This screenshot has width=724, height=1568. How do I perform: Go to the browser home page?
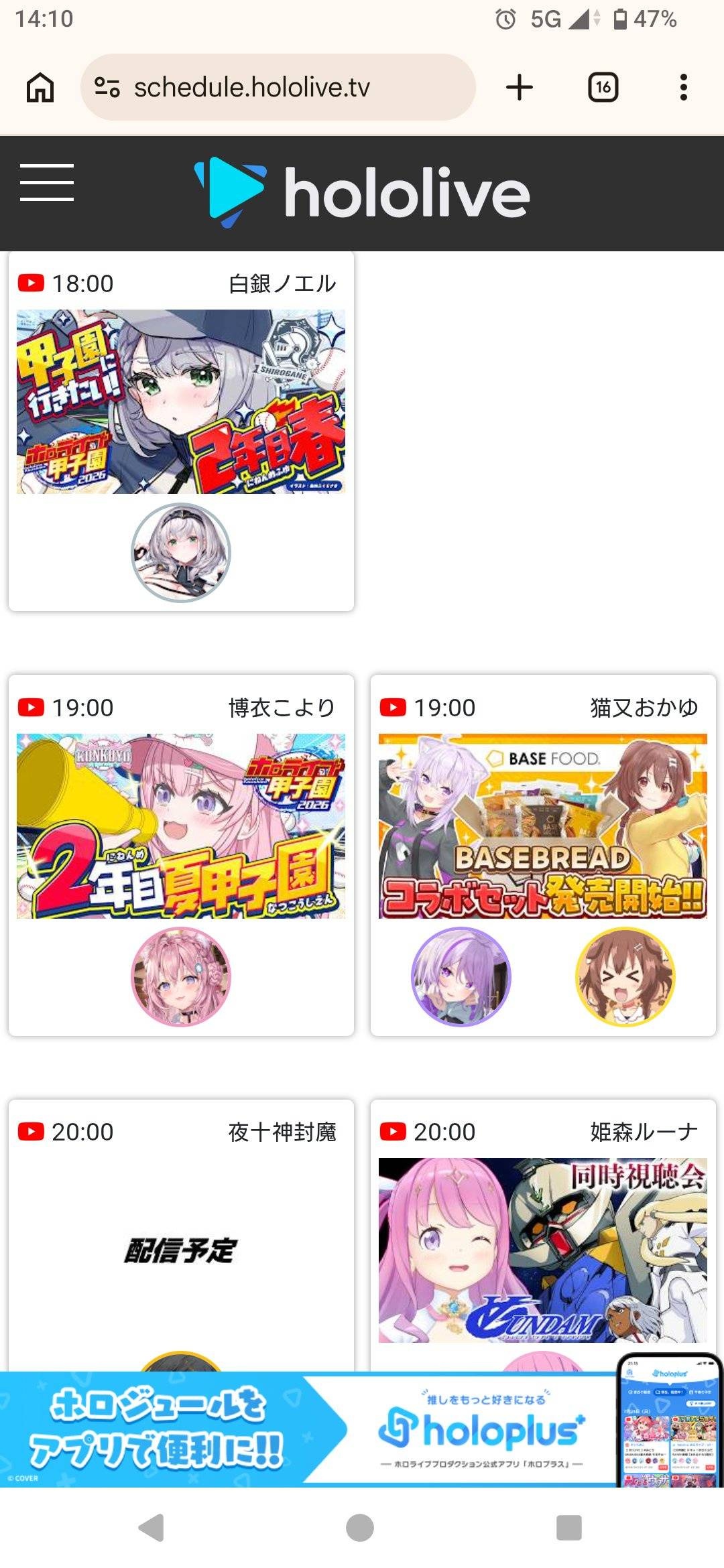[40, 87]
